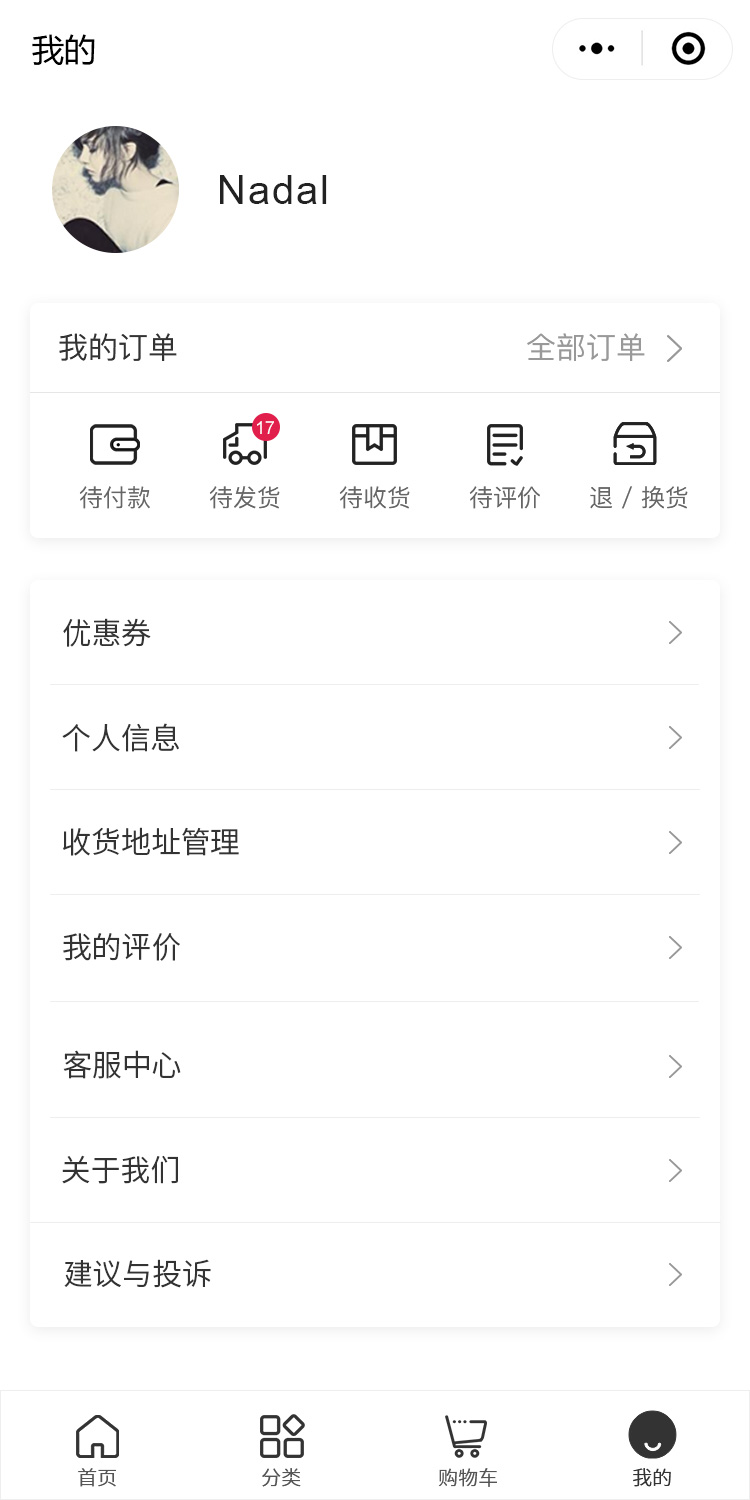Switch to the 分类 categories tab
Image resolution: width=750 pixels, height=1500 pixels.
tap(282, 1448)
